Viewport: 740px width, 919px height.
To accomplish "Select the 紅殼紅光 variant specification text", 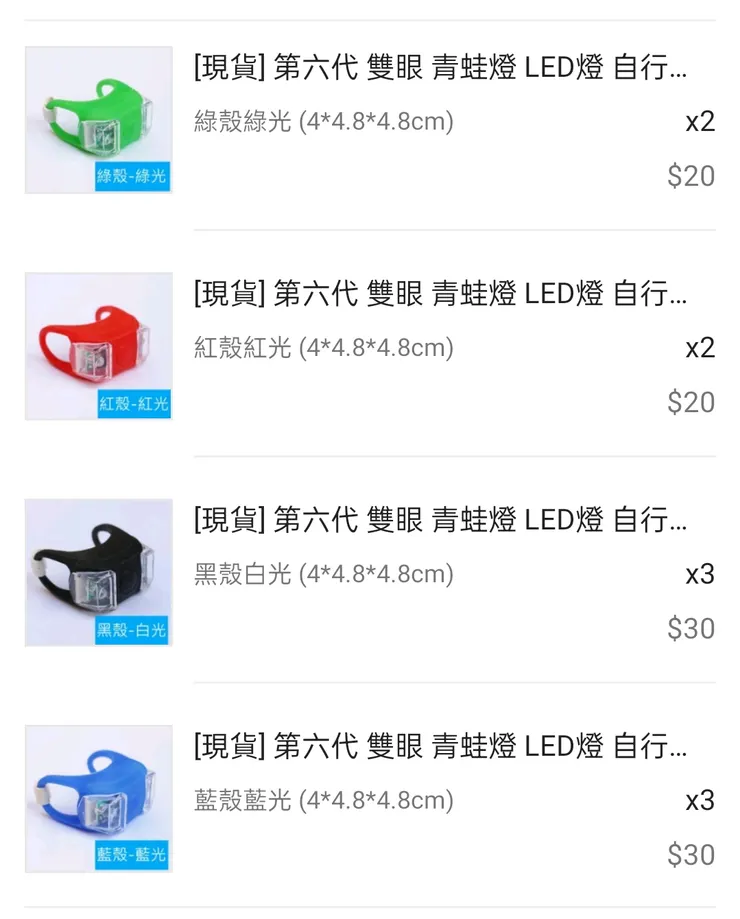I will pos(320,346).
